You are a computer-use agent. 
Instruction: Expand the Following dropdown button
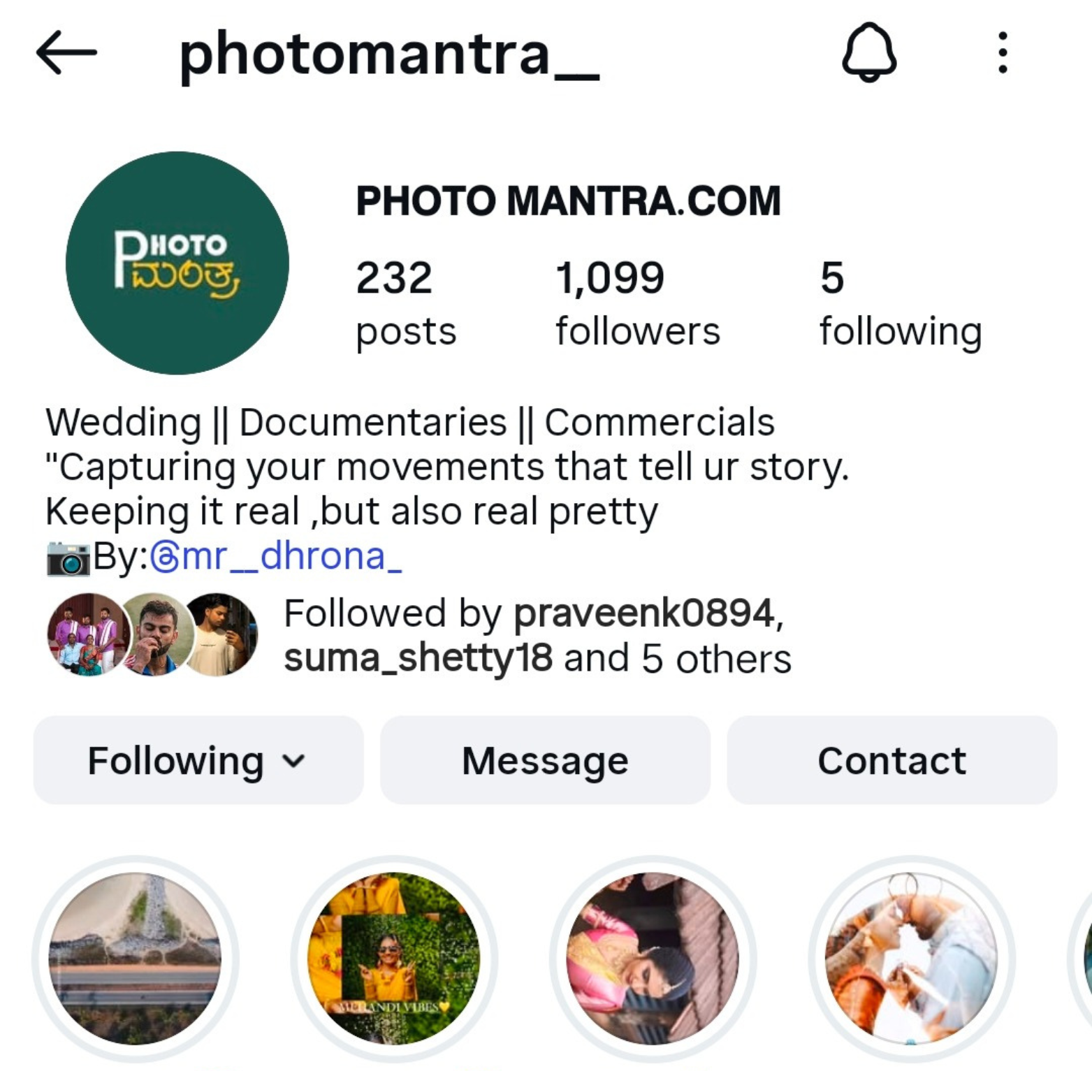click(198, 760)
